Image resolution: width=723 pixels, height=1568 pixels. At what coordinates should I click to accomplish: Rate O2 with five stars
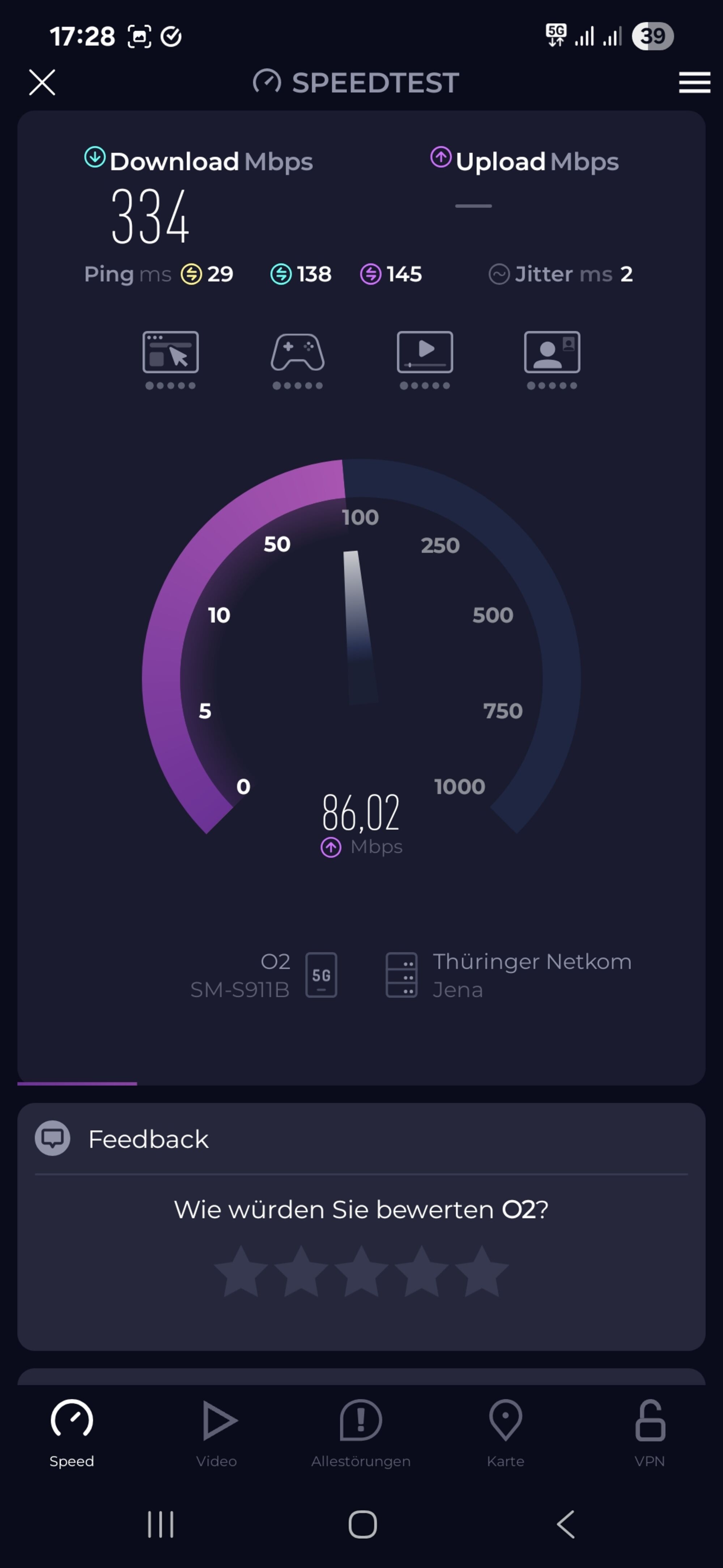point(482,1271)
